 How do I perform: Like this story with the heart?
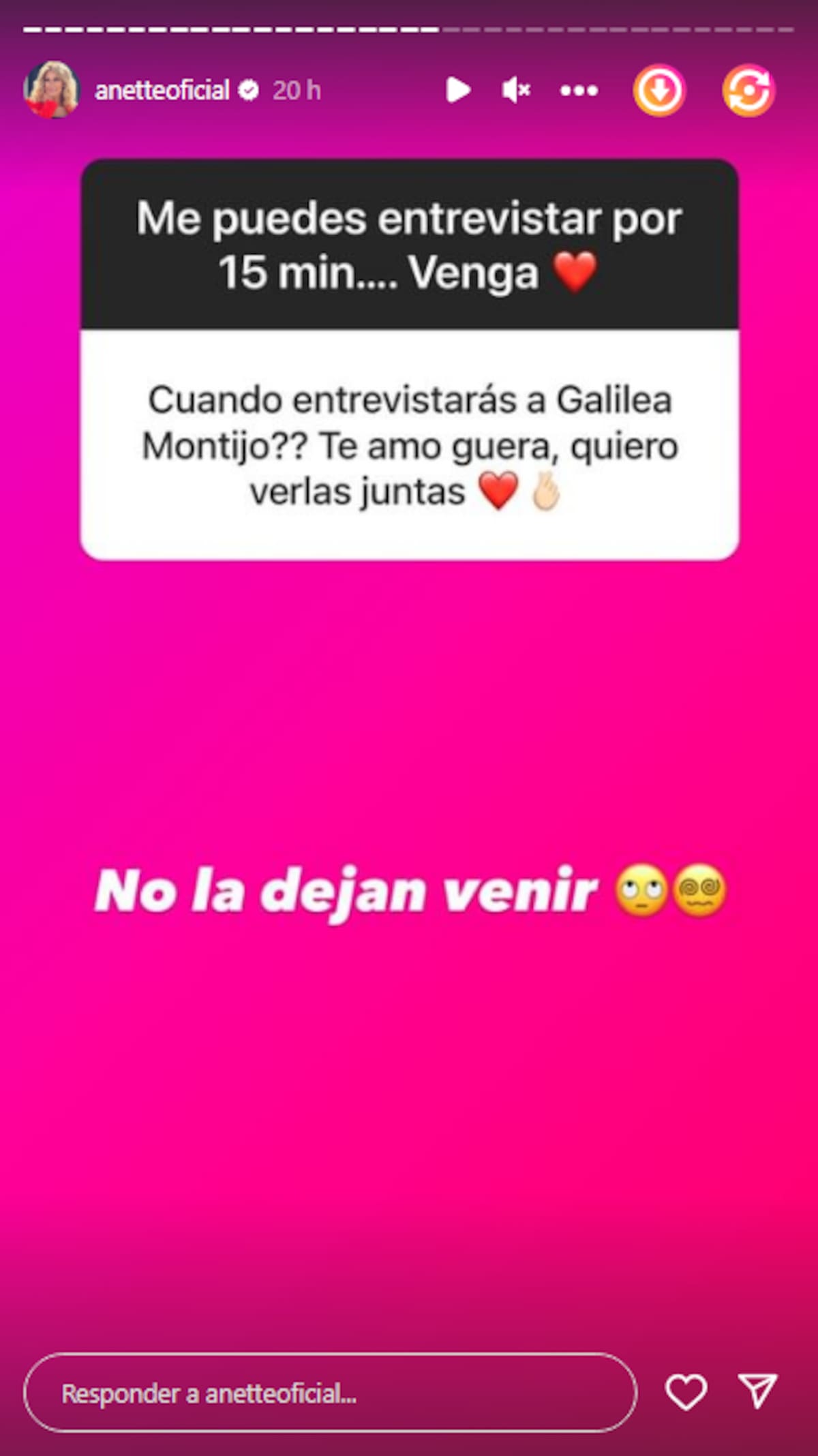[686, 1392]
